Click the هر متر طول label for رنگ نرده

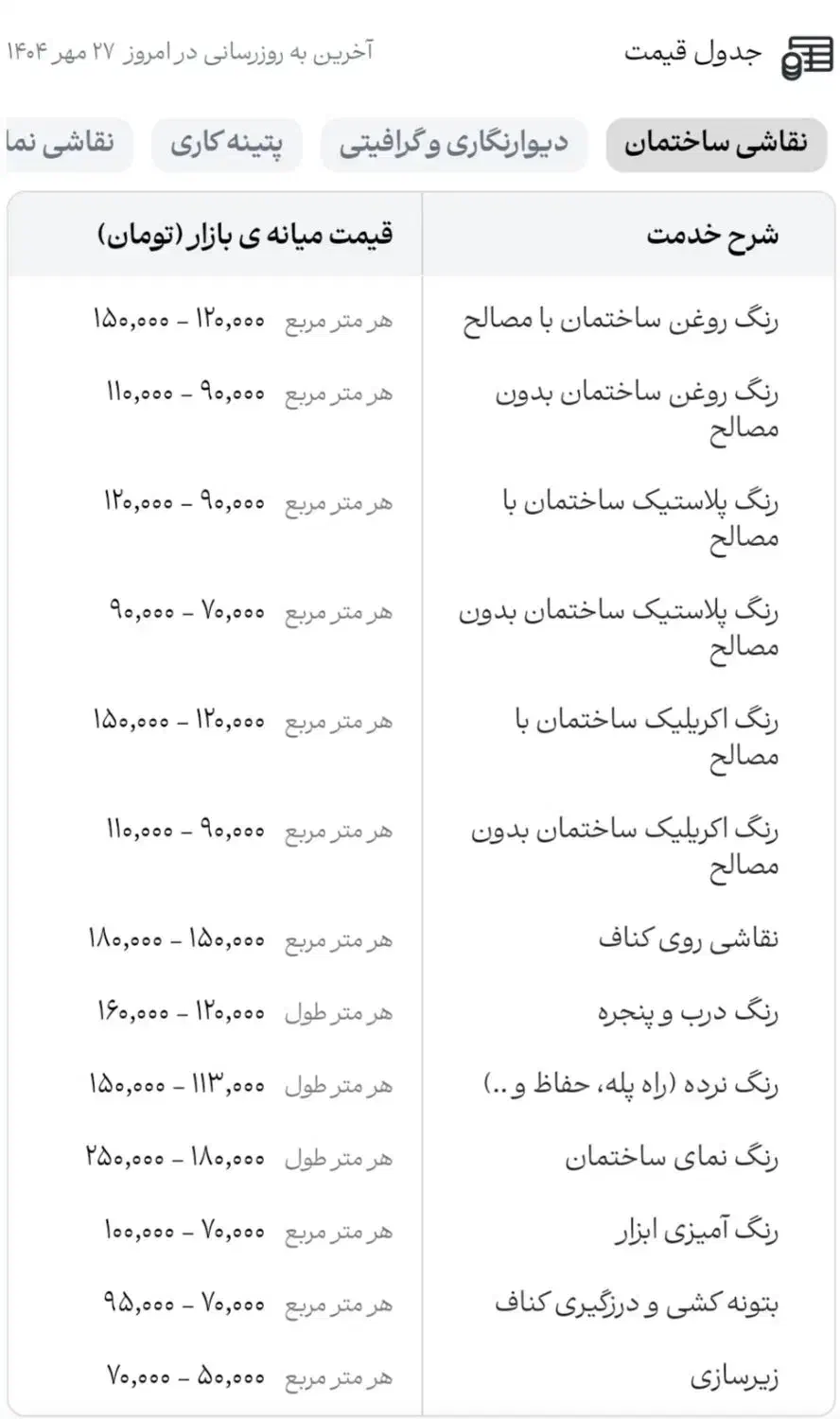[339, 1084]
